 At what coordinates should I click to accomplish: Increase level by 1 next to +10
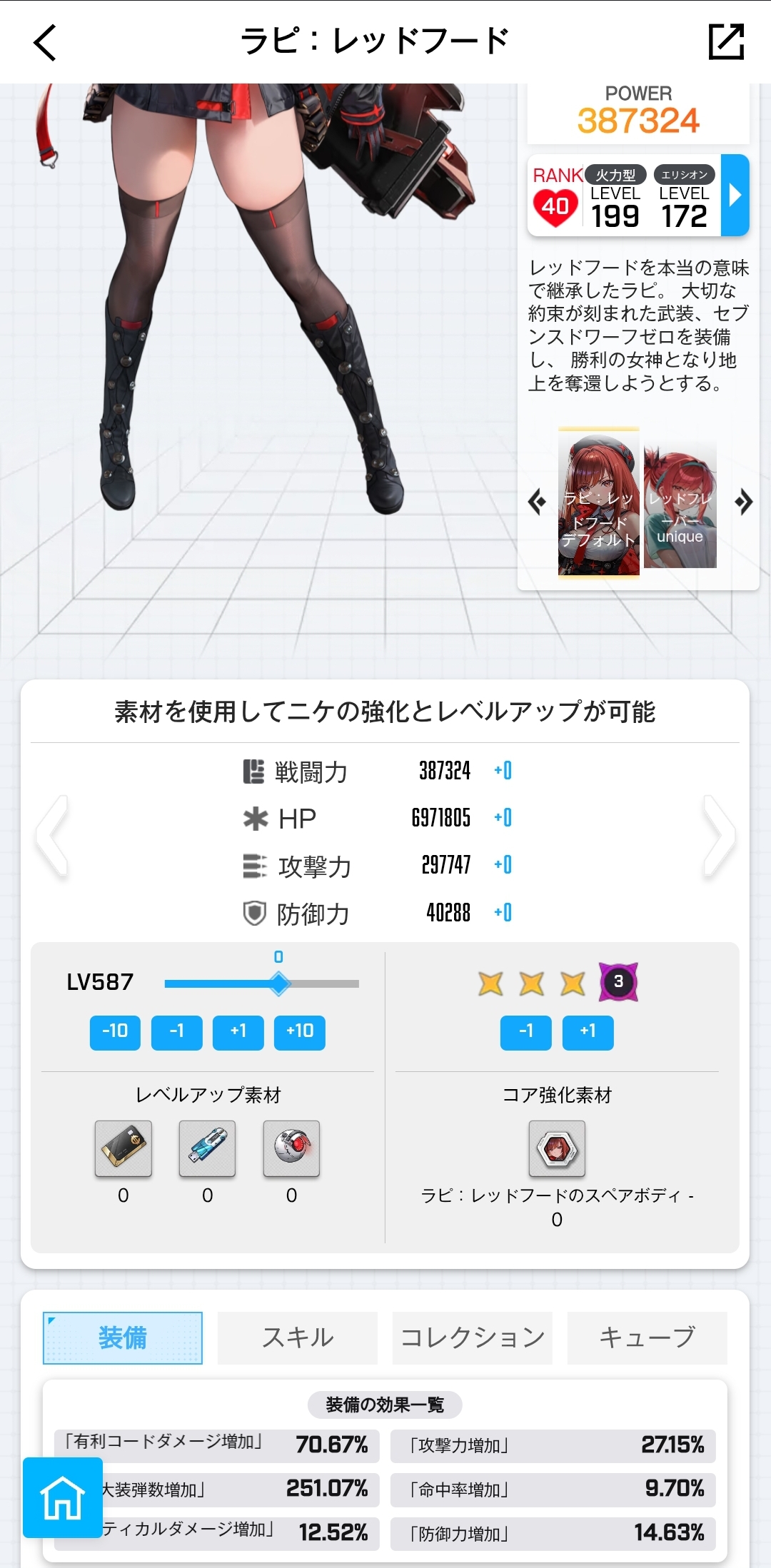(238, 1032)
